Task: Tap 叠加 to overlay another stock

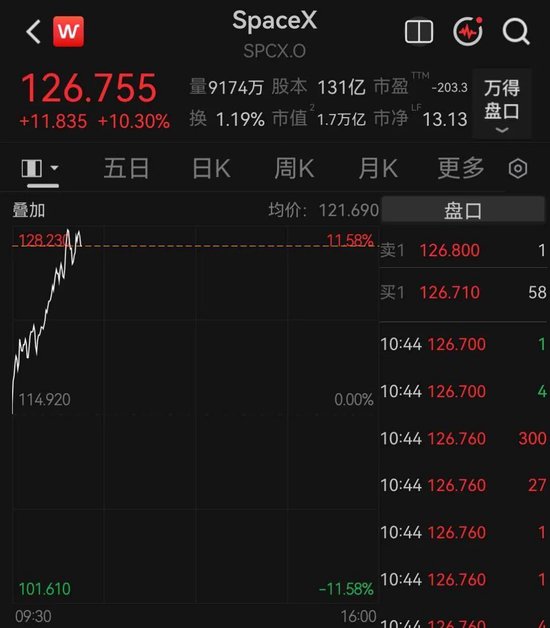Action: [x=29, y=210]
